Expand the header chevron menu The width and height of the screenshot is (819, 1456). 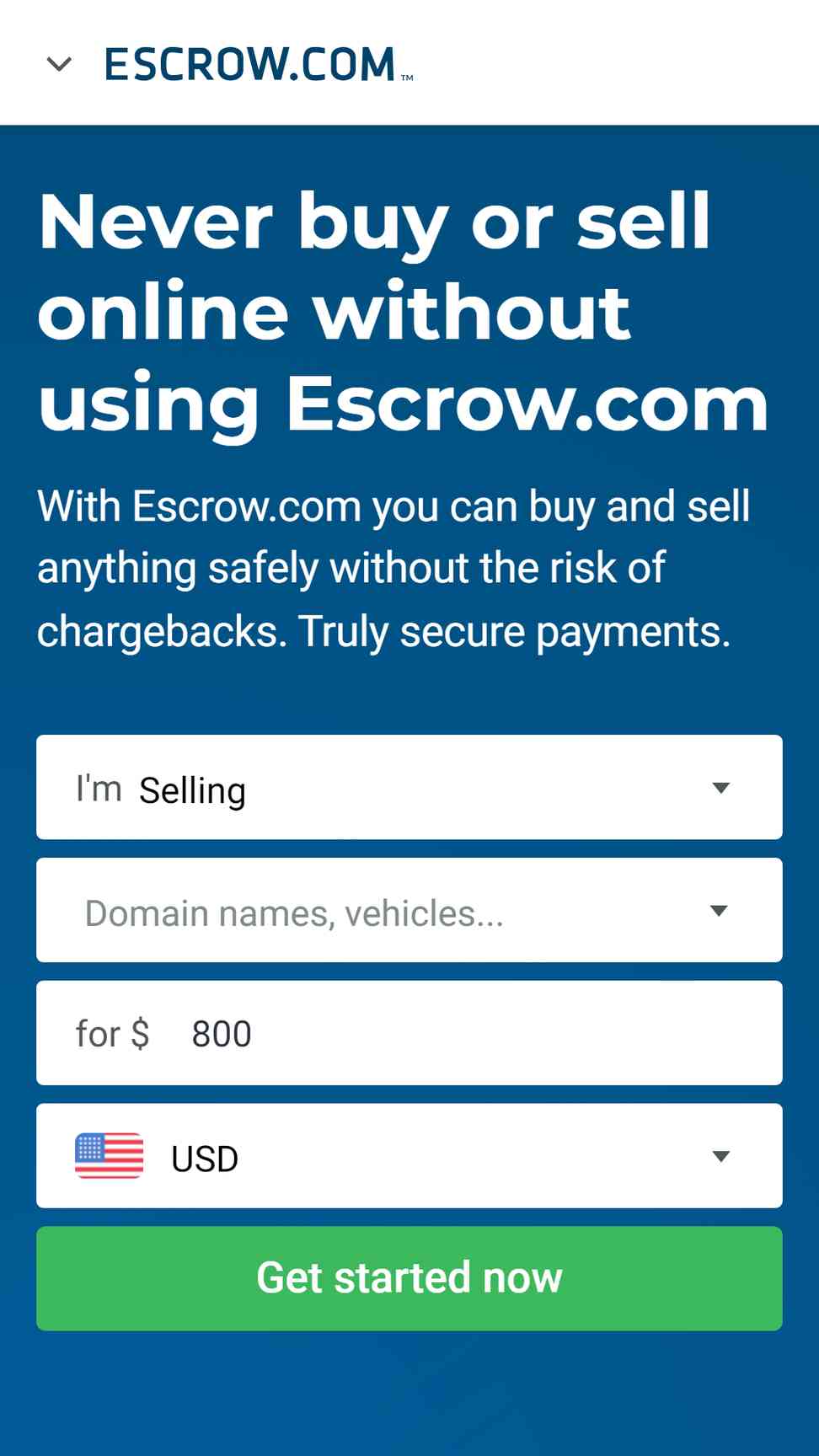pos(59,64)
